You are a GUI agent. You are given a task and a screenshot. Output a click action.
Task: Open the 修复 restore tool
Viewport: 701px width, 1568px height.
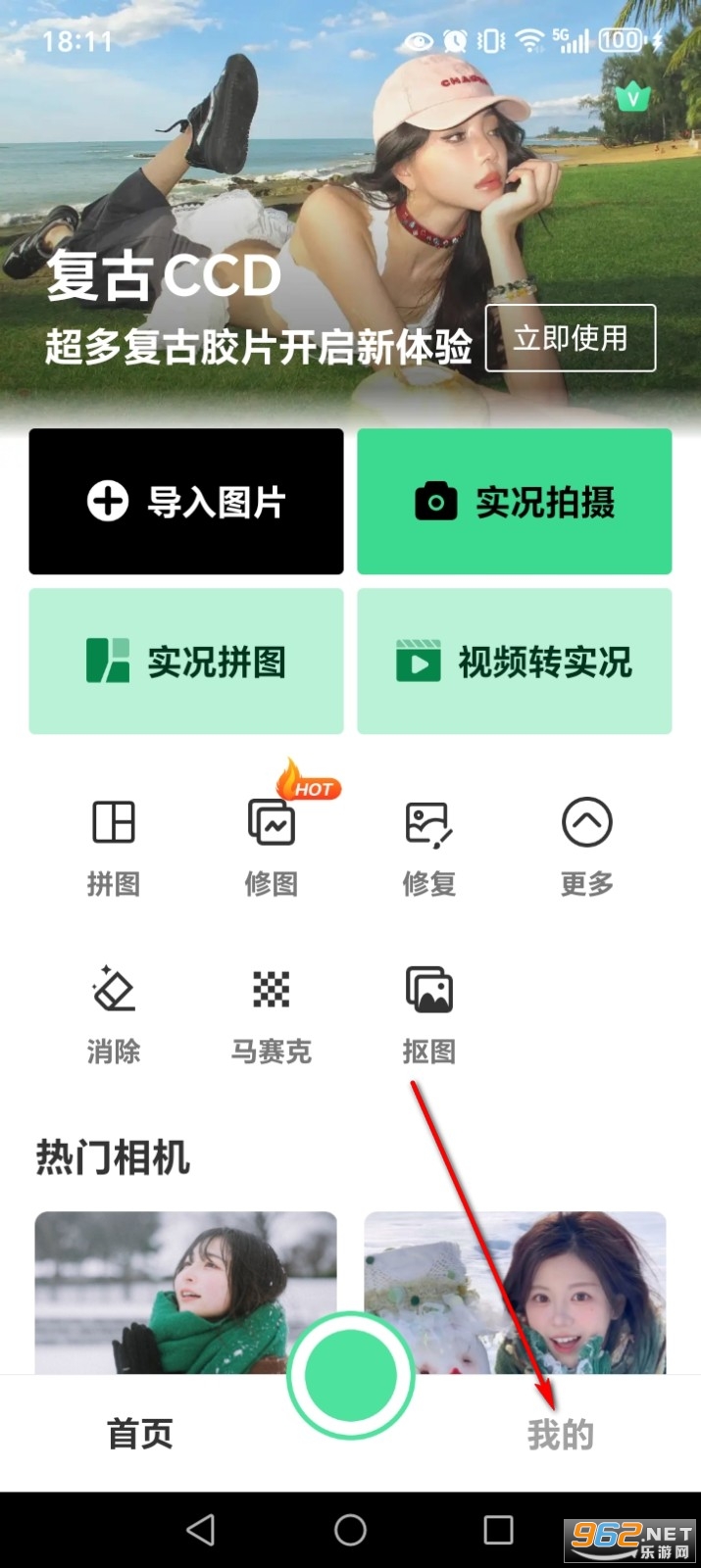click(x=428, y=845)
